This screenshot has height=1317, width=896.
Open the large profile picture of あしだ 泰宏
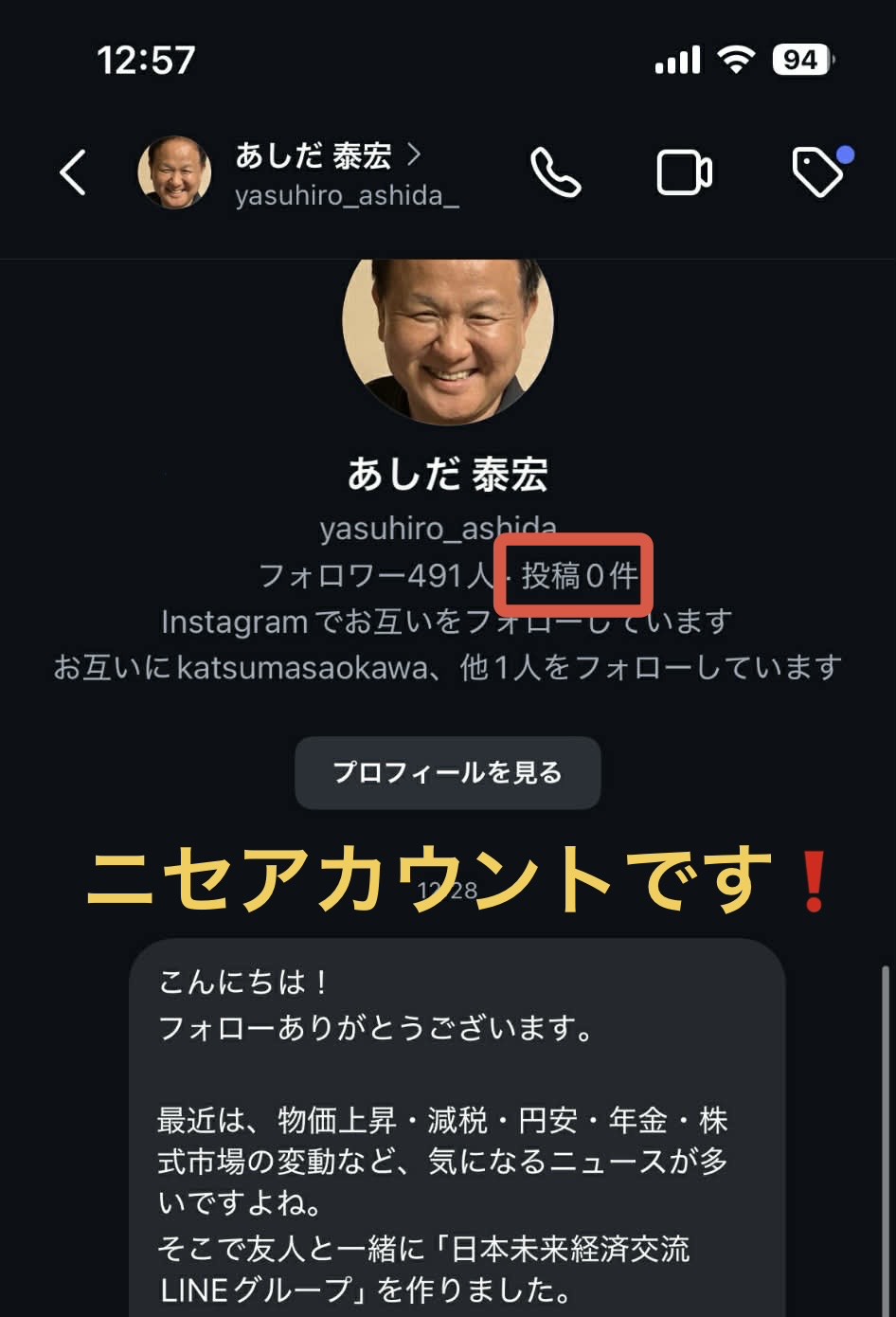coord(447,336)
